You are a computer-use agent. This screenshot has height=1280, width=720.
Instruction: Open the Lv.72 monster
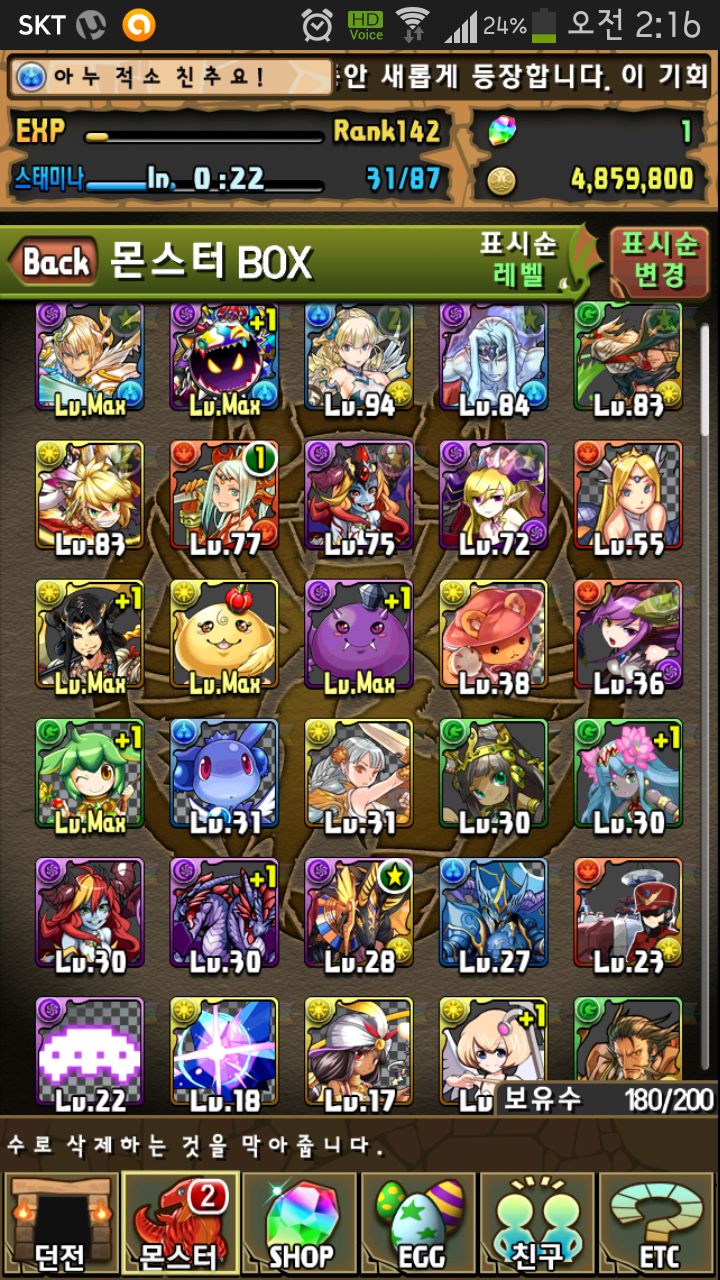click(493, 496)
